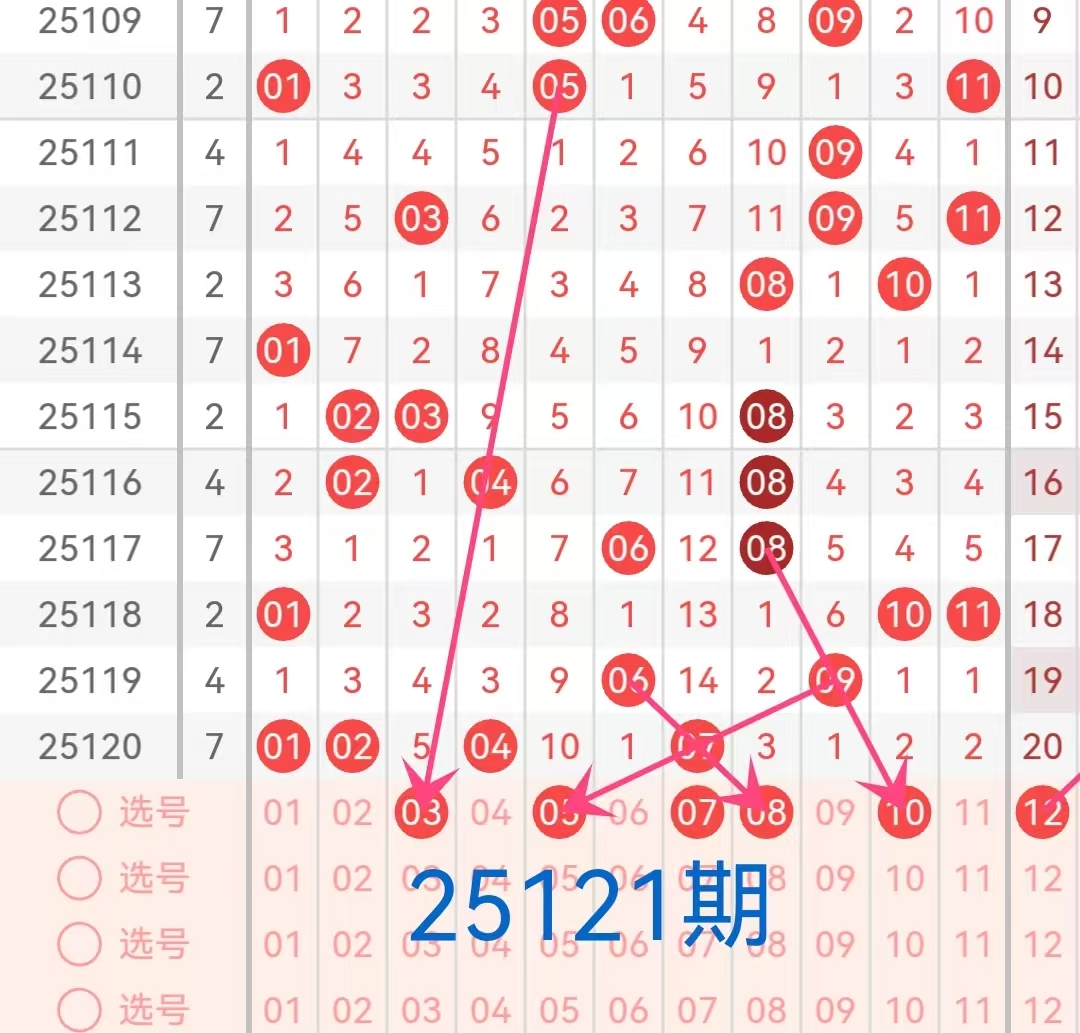Deselect ball 08 in the top 选号 row
The image size is (1080, 1033).
pyautogui.click(x=766, y=812)
